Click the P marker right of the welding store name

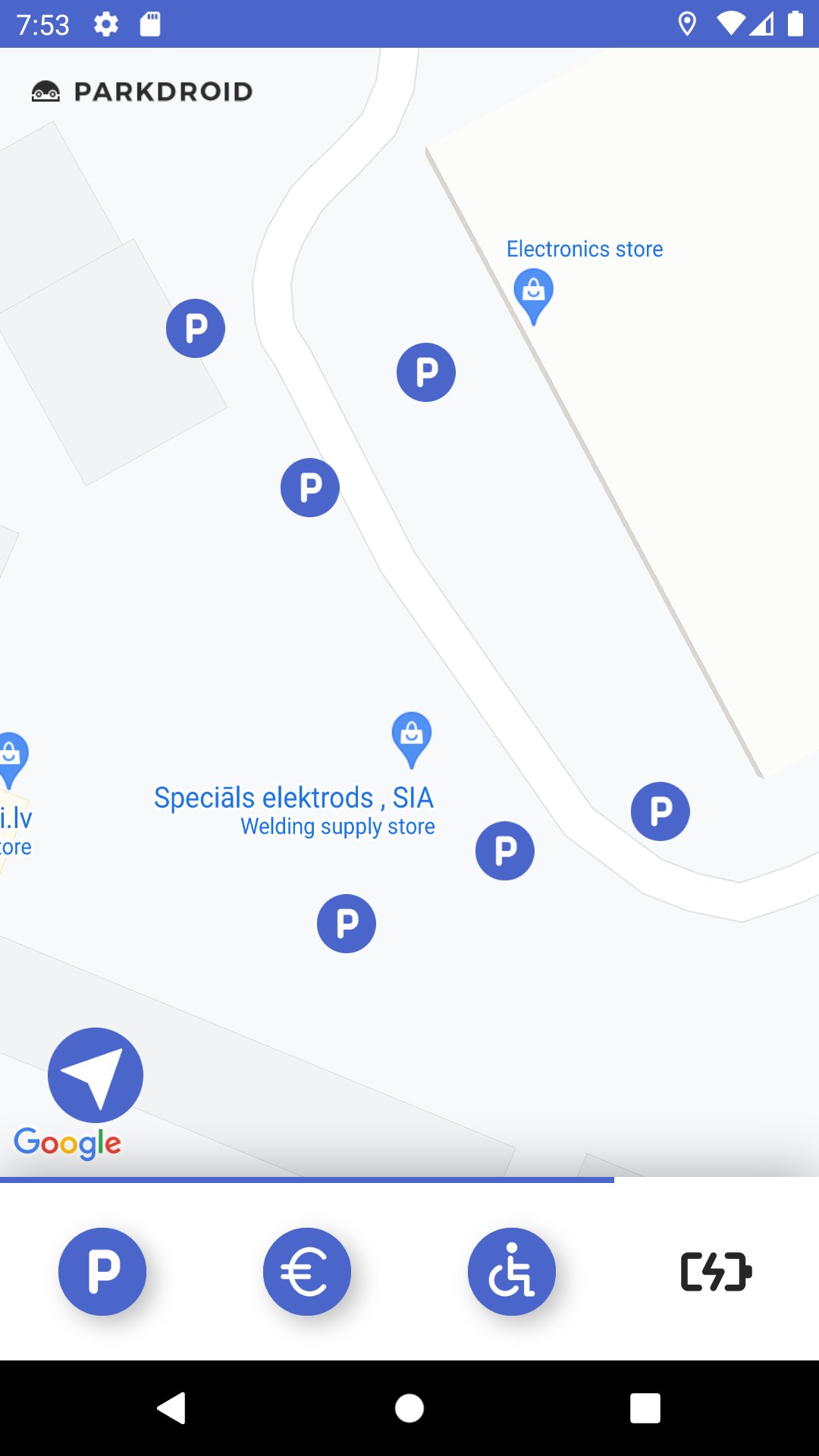[504, 851]
